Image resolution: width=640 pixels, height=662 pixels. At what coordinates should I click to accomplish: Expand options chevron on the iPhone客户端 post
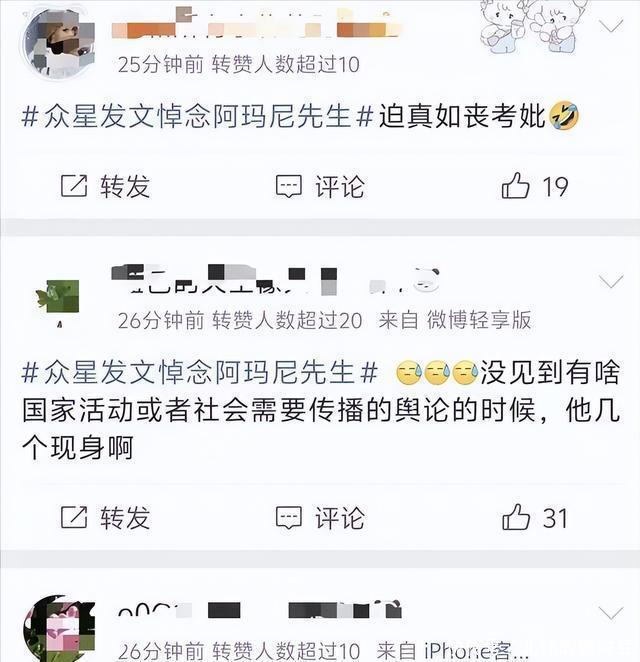point(610,613)
